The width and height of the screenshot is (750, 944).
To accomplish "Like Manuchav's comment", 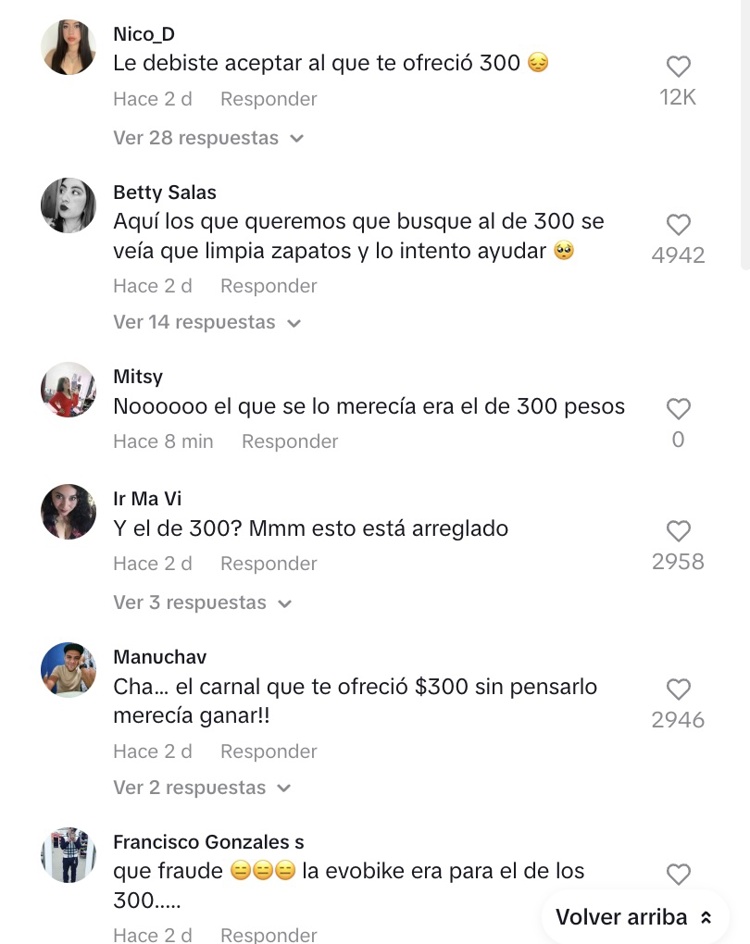I will 678,689.
